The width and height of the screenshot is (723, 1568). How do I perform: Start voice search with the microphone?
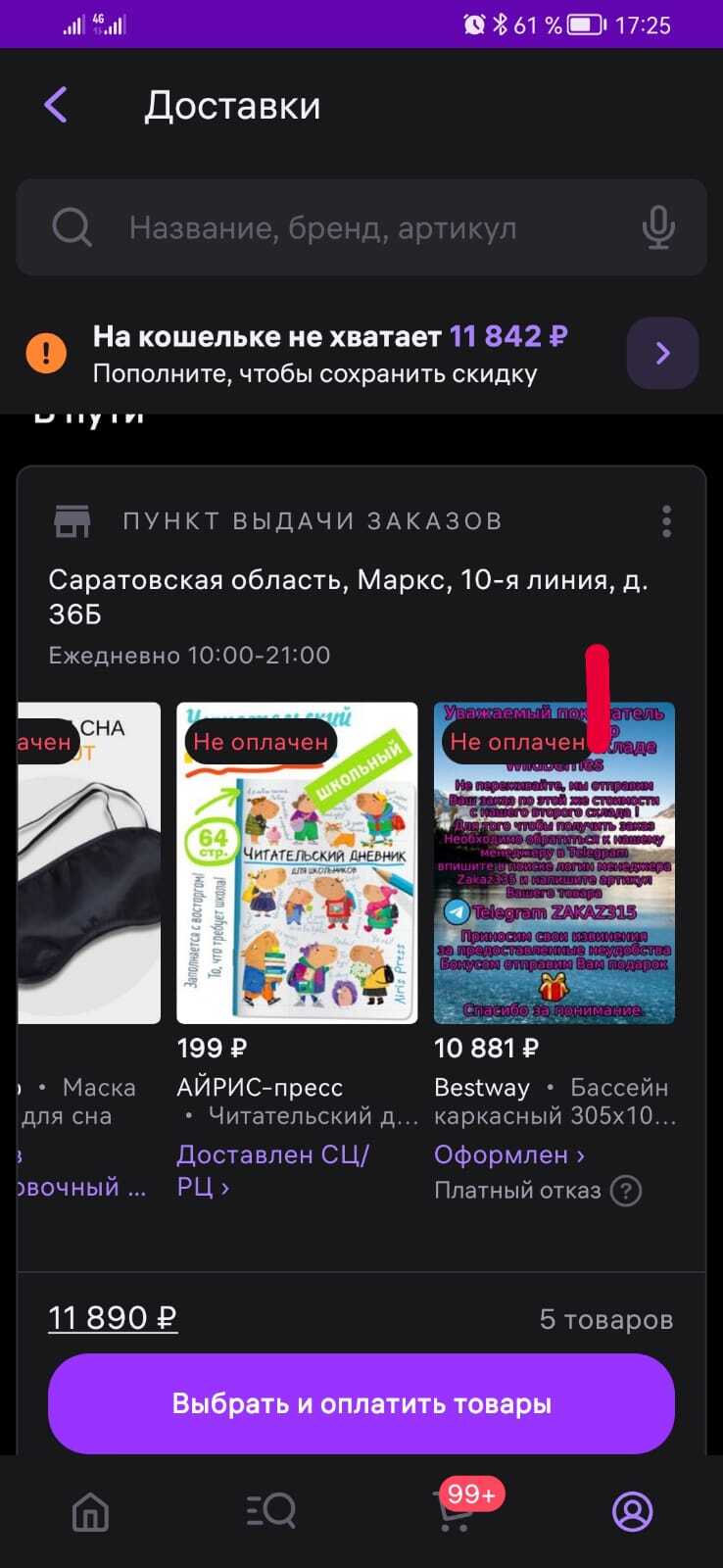click(x=658, y=227)
